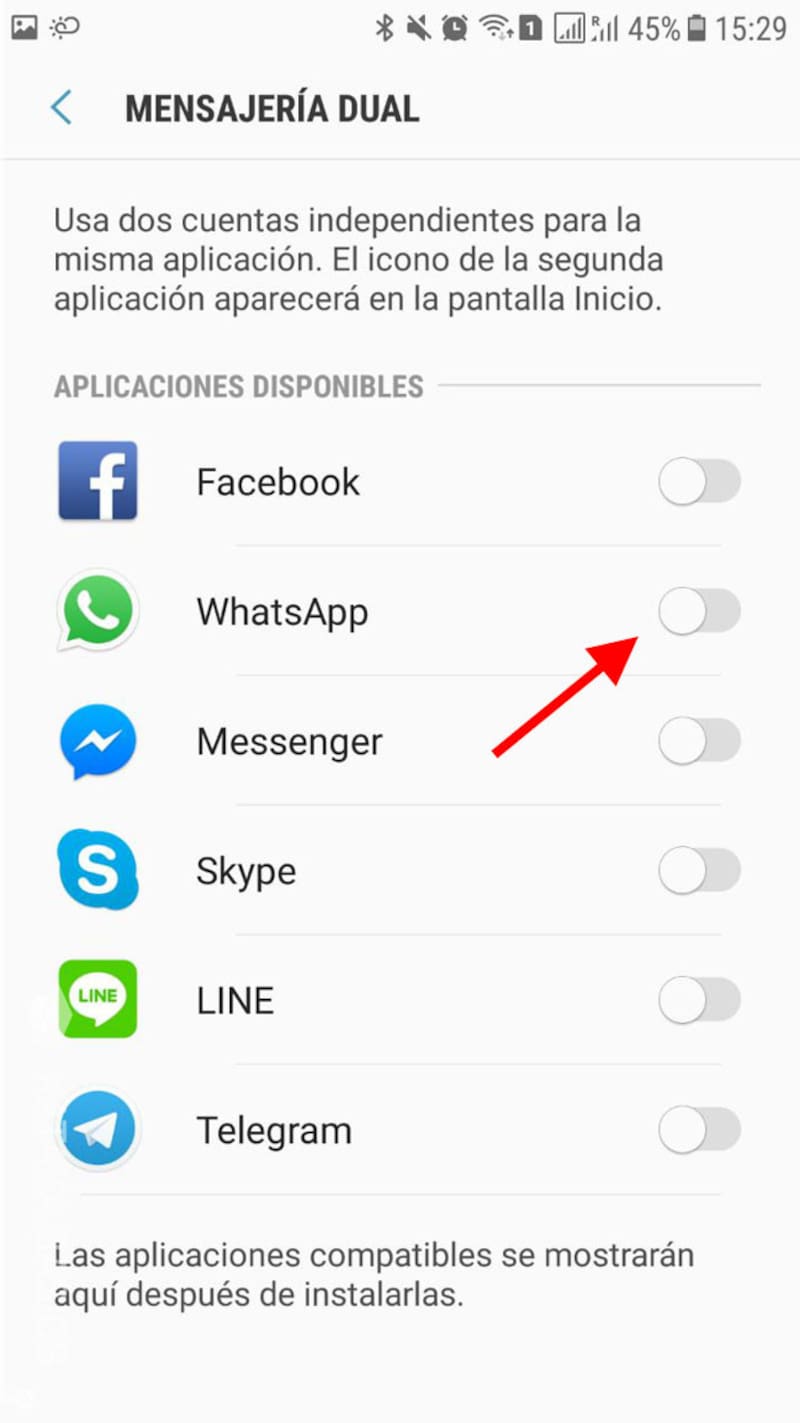
Task: Enable dual messaging for Facebook
Action: pyautogui.click(x=699, y=482)
